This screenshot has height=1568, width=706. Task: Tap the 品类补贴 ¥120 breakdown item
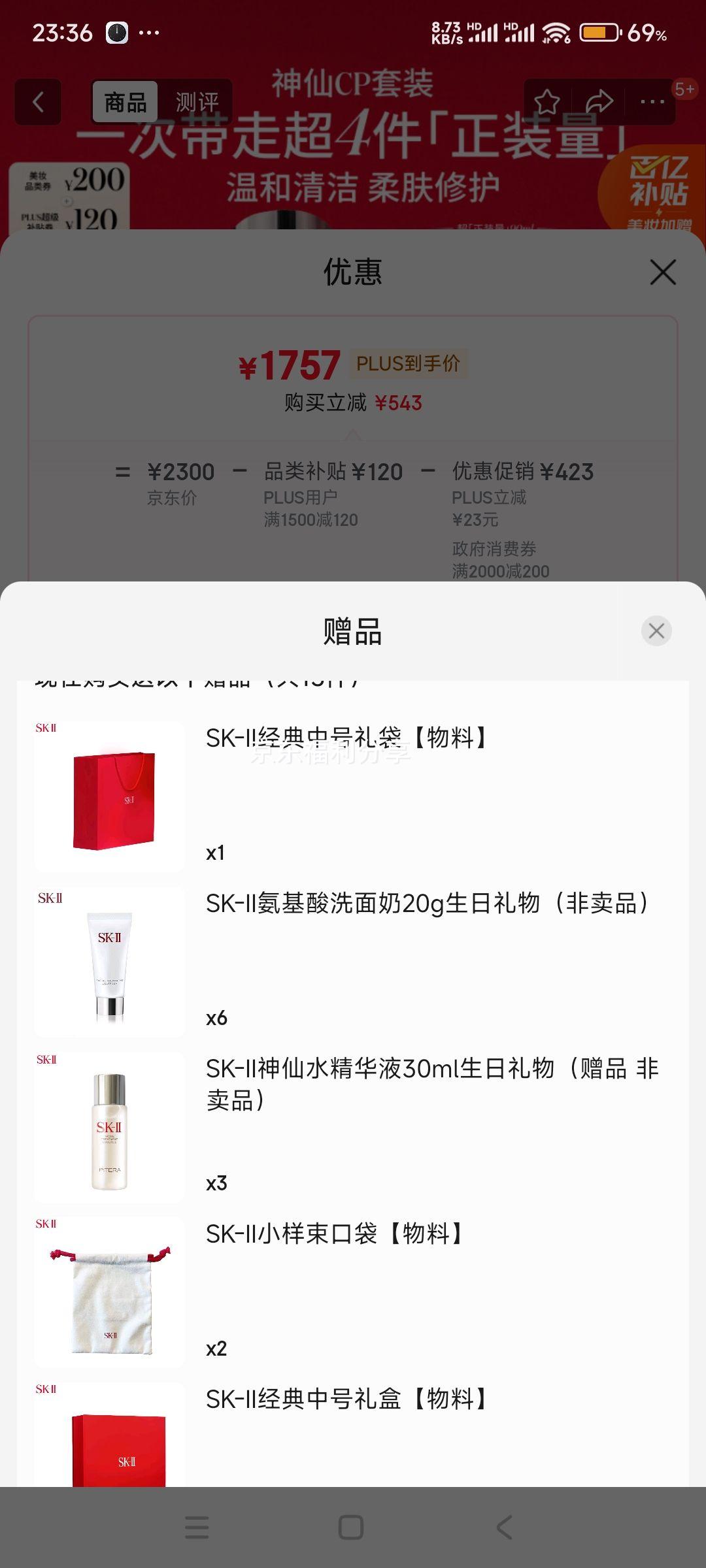[335, 472]
